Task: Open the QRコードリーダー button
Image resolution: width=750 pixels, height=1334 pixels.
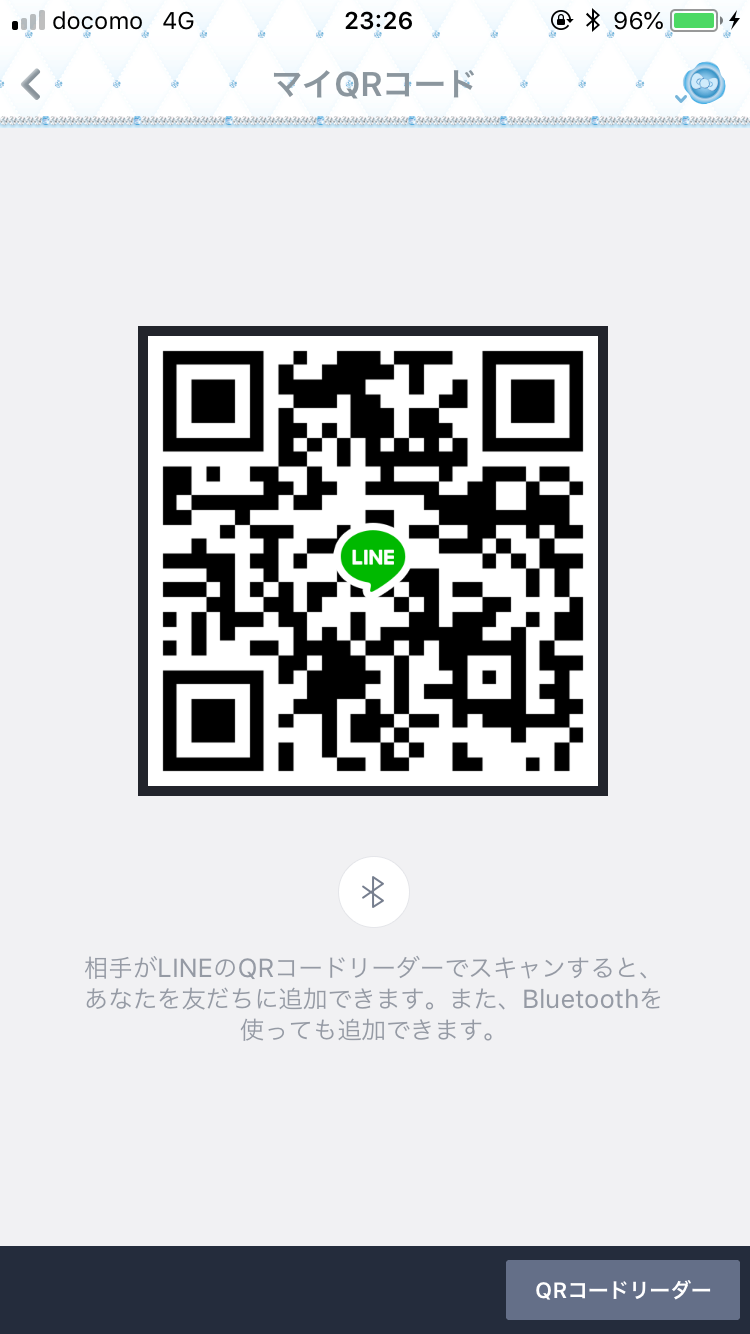Action: coord(622,1290)
